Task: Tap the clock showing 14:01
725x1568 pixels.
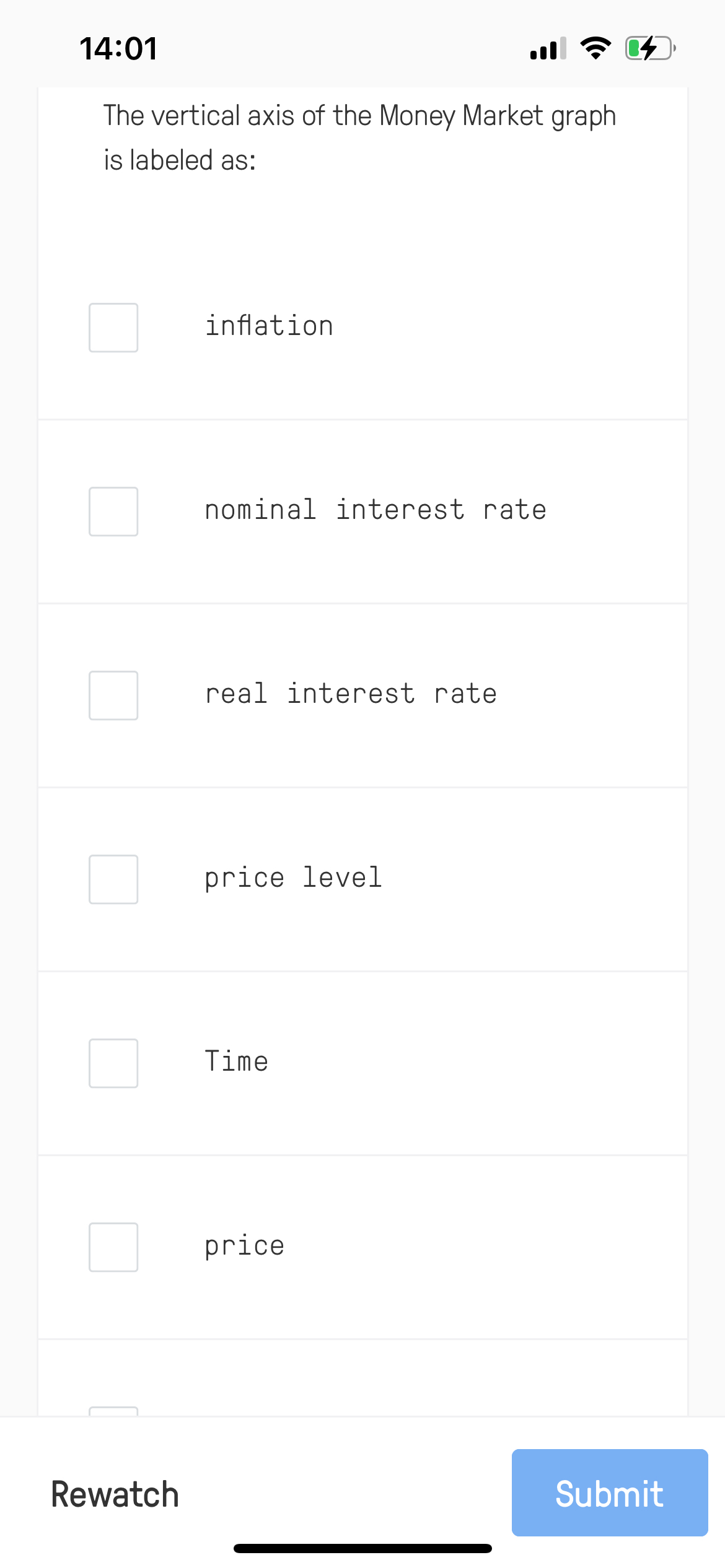Action: [118, 50]
